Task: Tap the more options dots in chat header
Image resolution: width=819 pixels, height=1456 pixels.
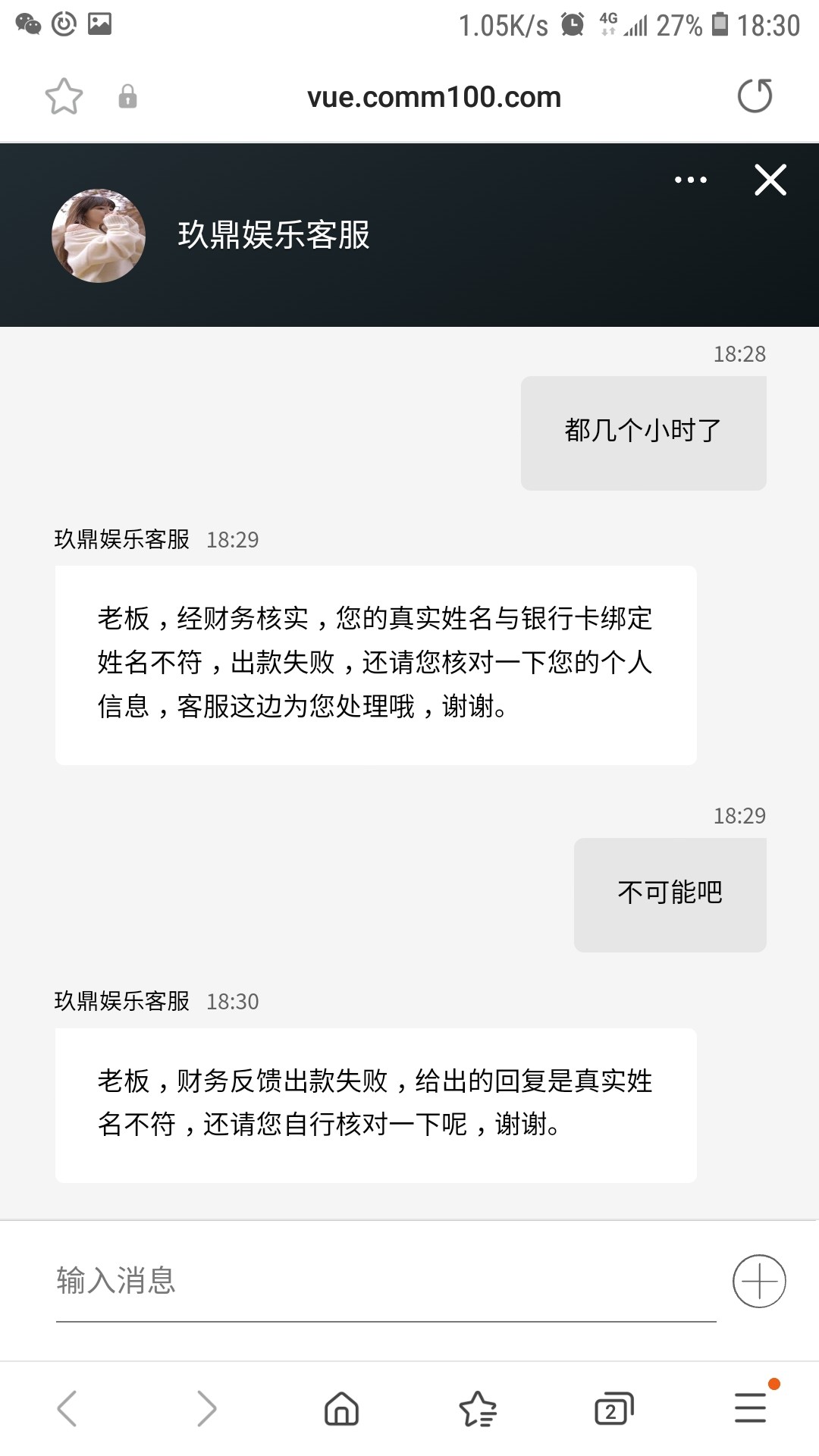Action: 689,180
